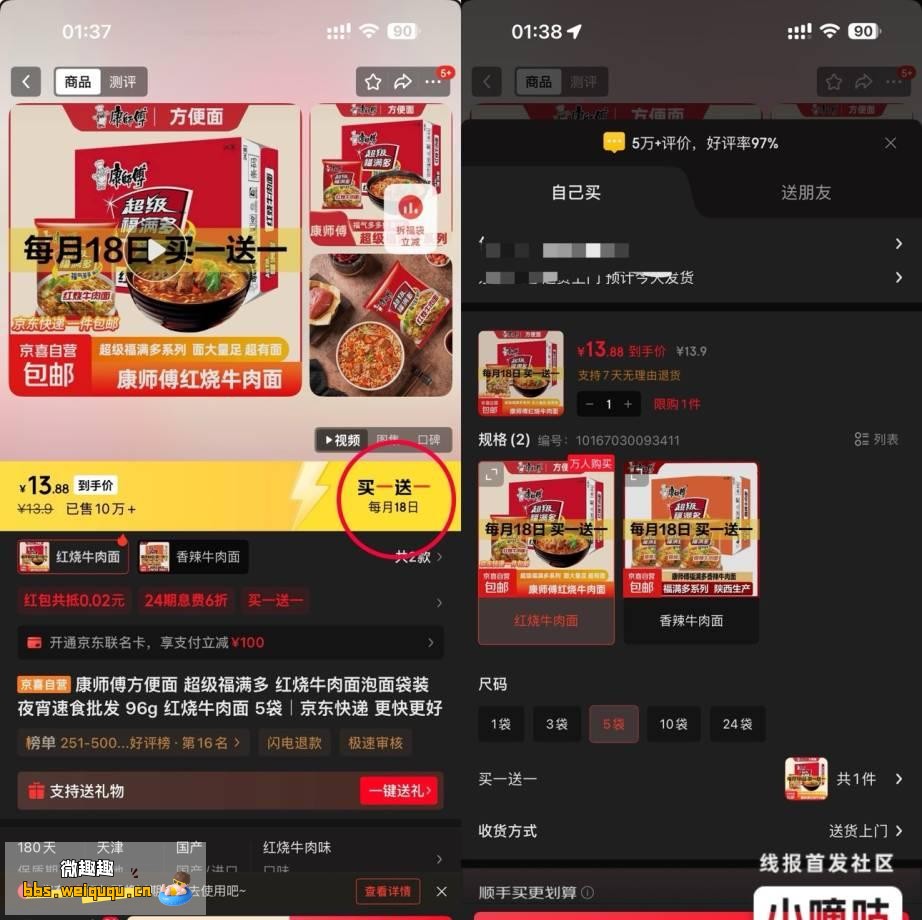Choose the 1袋 size option
This screenshot has width=922, height=920.
pyautogui.click(x=500, y=724)
